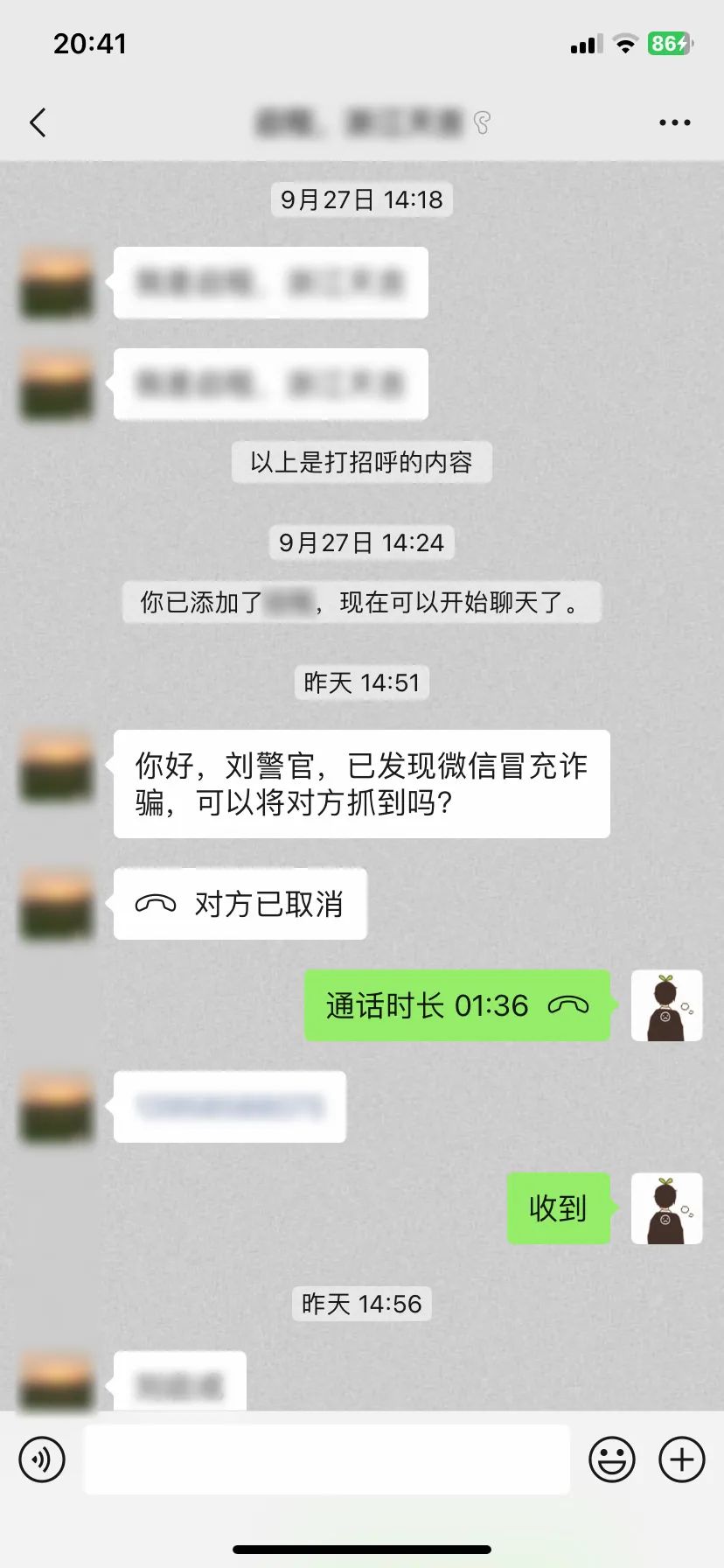Focus the message text field
724x1568 pixels.
click(326, 1459)
